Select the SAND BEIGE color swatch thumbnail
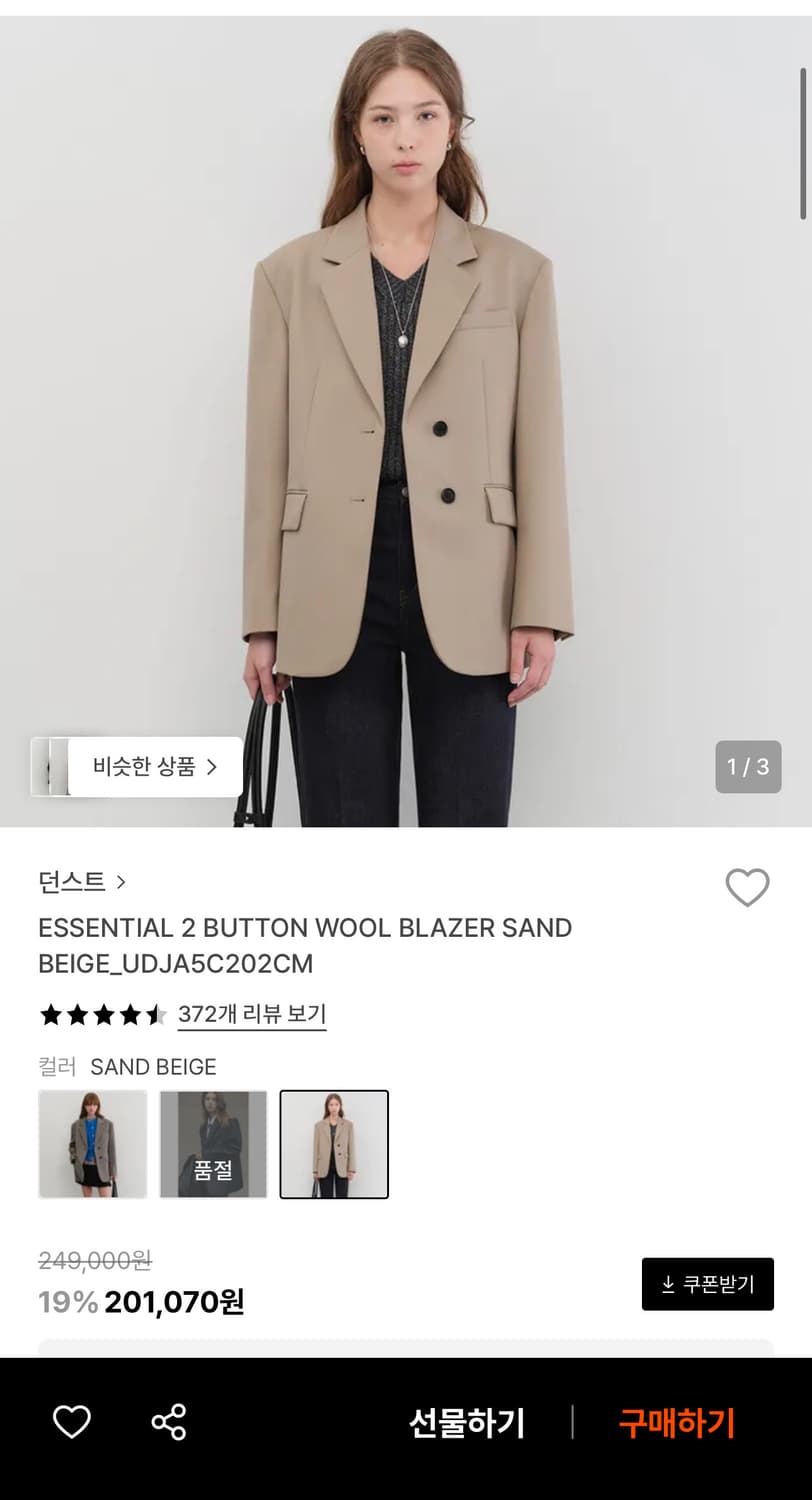This screenshot has width=812, height=1500. coord(334,1144)
